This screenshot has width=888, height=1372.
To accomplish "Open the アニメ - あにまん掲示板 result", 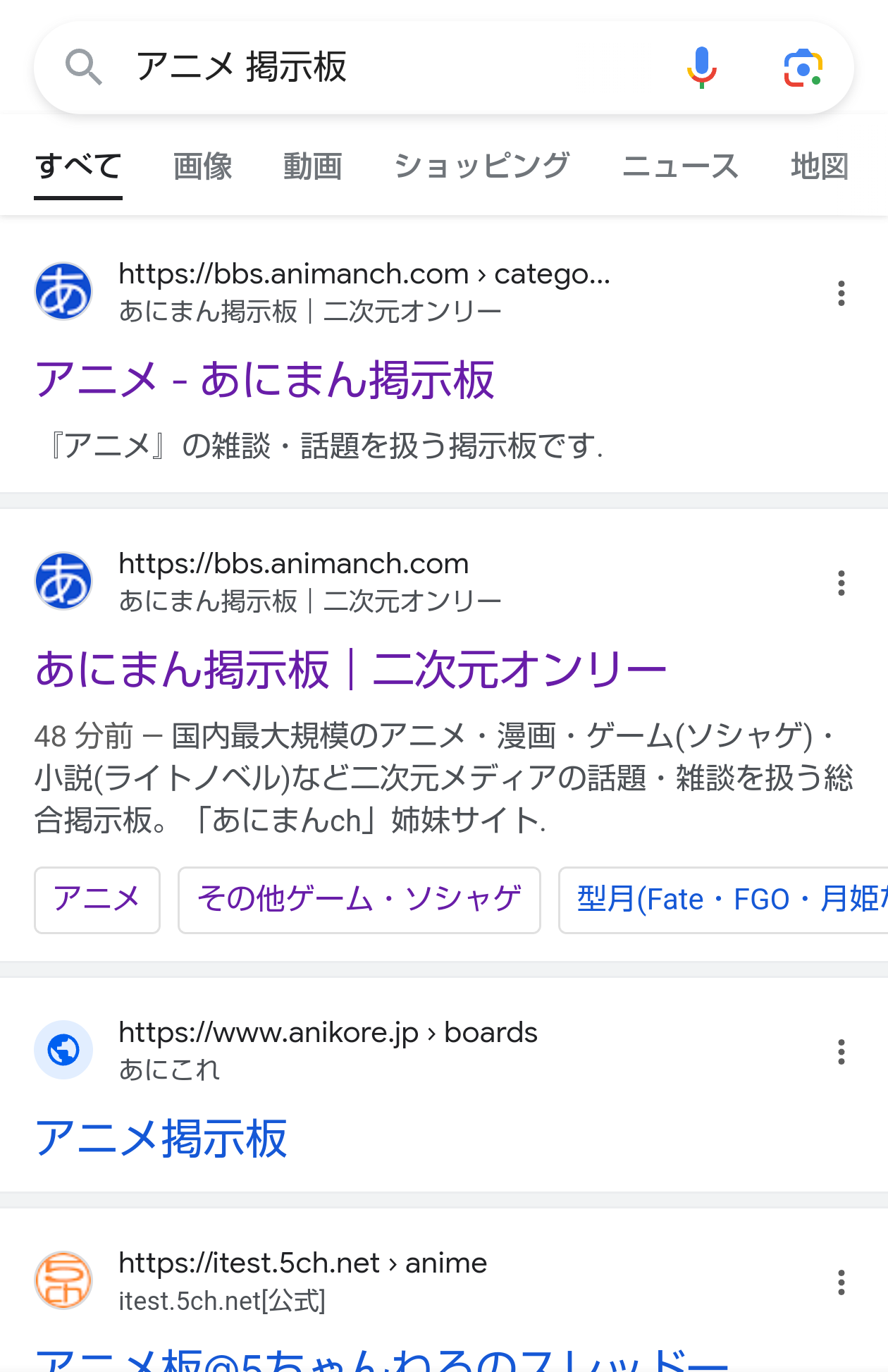I will (x=265, y=380).
